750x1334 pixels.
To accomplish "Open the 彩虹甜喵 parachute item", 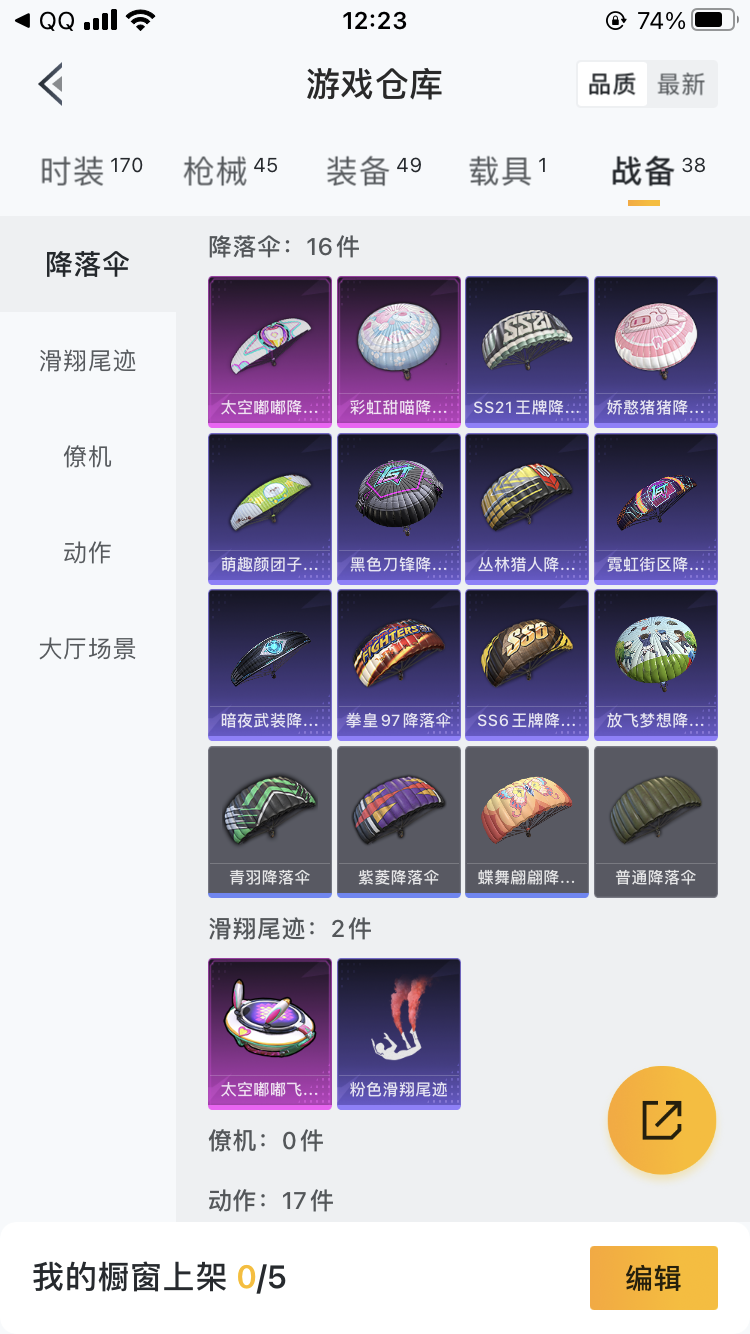I will point(399,351).
